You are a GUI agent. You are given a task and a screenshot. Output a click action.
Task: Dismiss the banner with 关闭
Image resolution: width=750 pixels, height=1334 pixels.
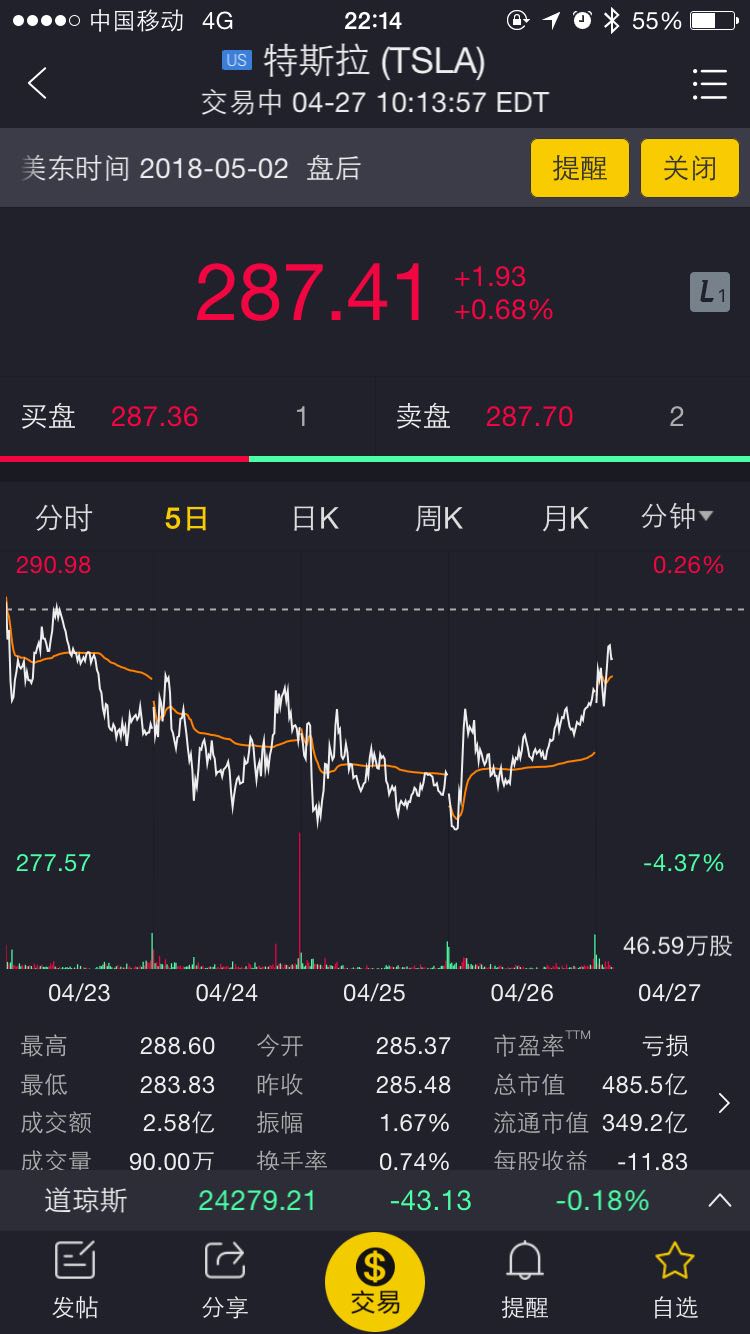(689, 167)
